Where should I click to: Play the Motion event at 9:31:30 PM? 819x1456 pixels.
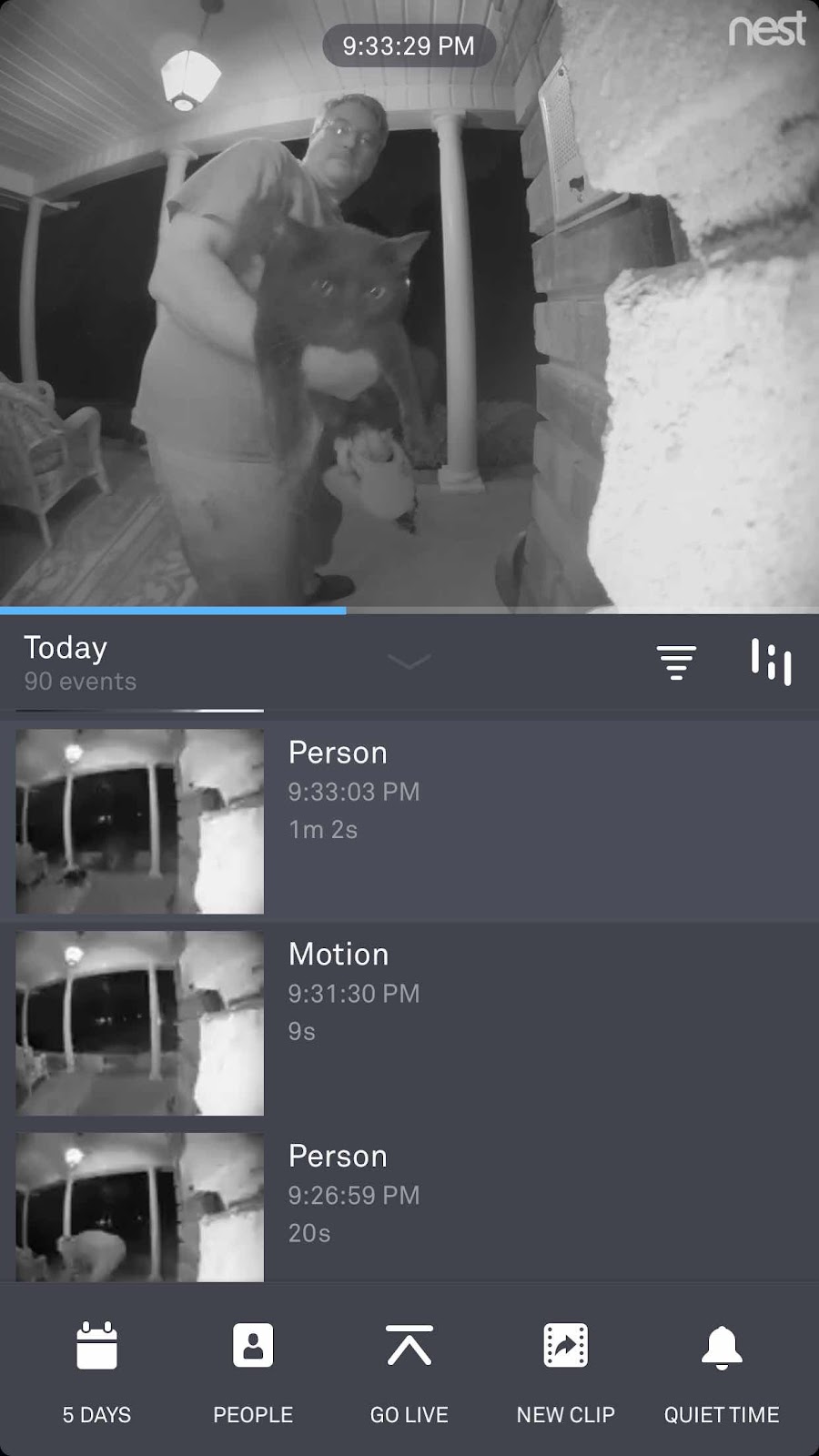click(140, 1023)
